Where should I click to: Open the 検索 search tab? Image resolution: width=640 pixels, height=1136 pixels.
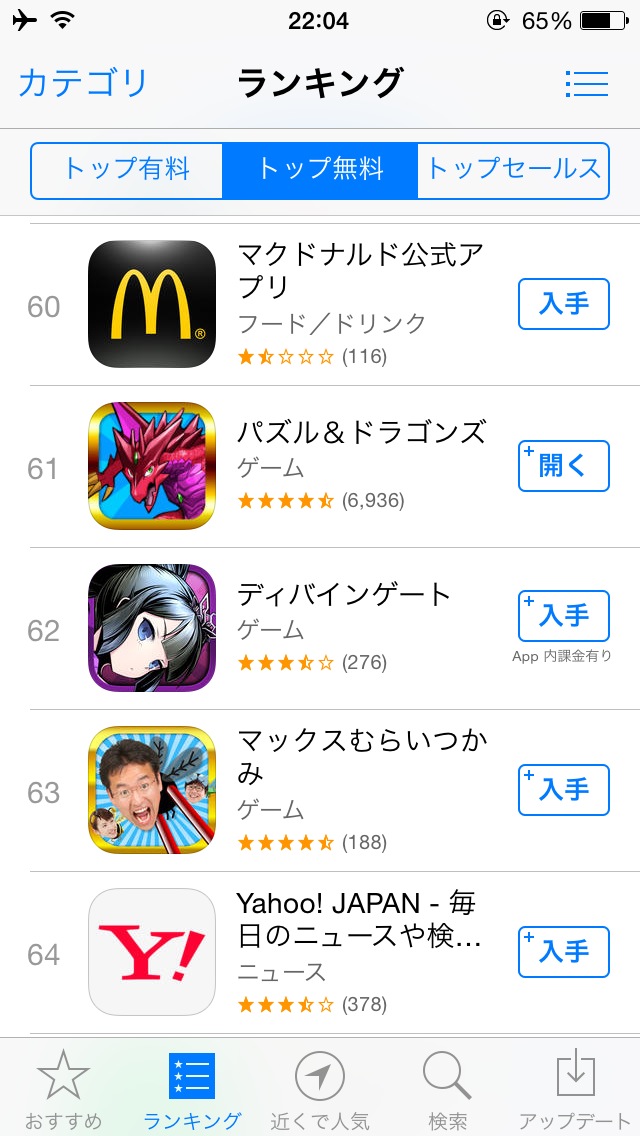pos(447,1087)
